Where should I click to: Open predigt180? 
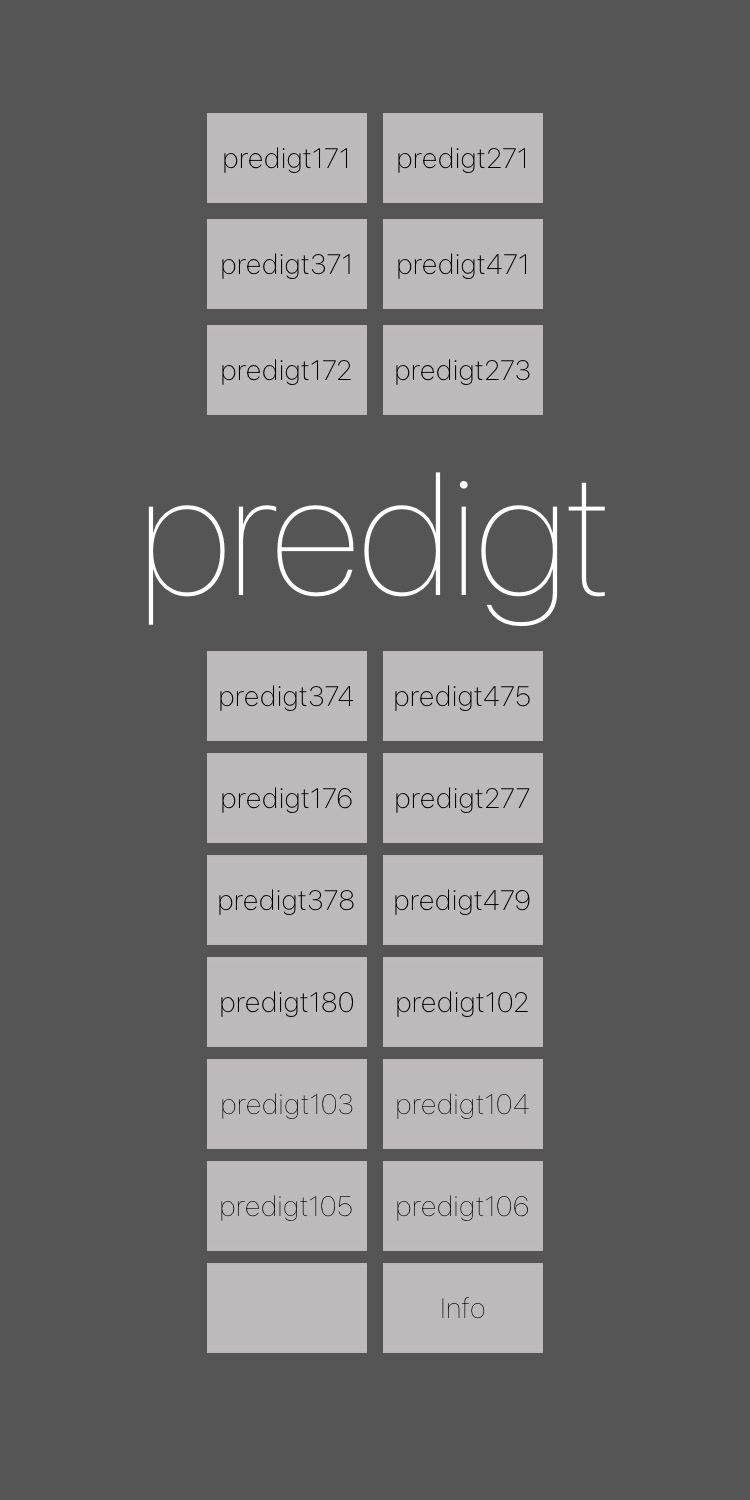point(287,1002)
